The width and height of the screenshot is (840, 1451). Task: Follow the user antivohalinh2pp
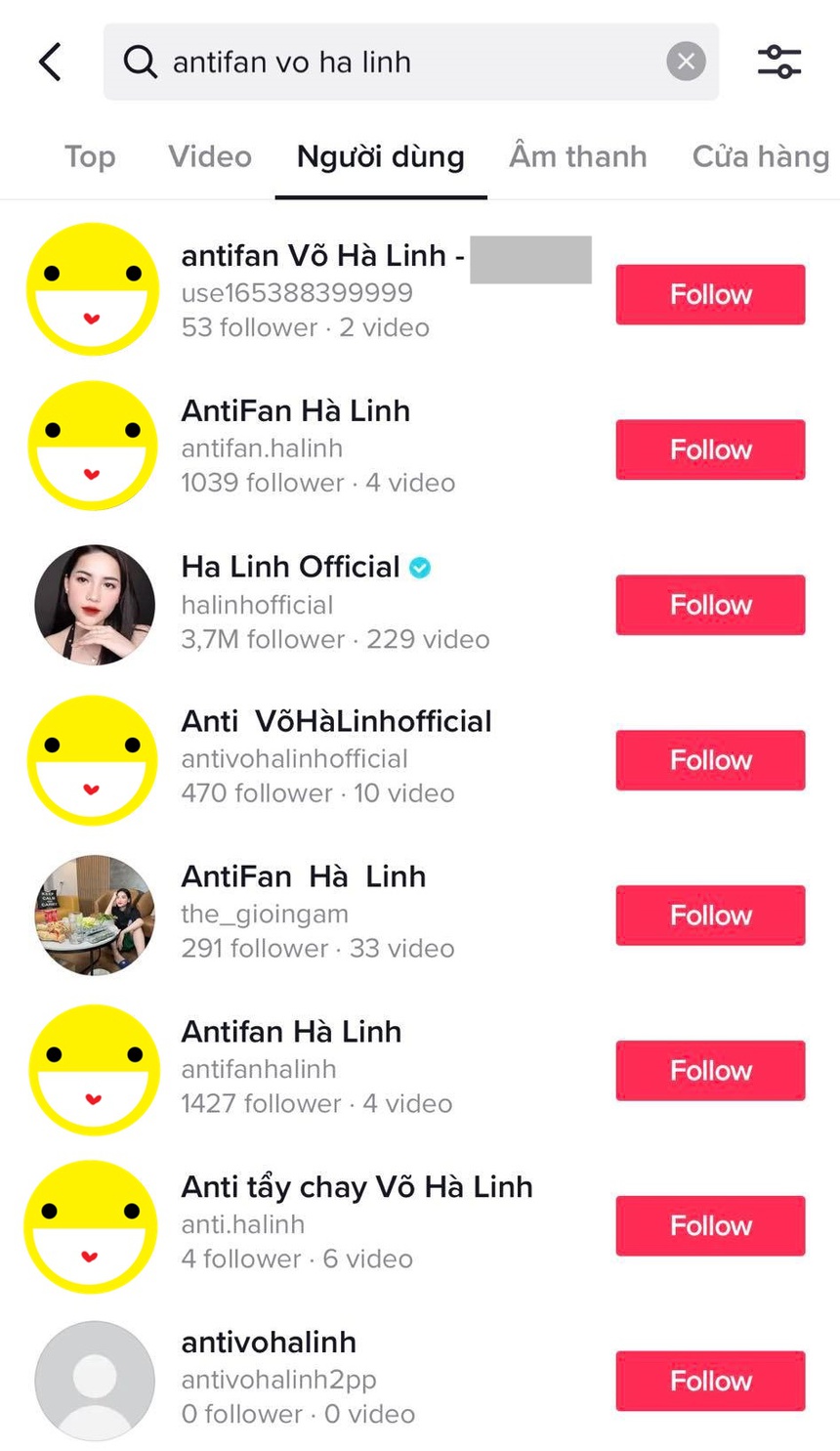click(710, 1381)
